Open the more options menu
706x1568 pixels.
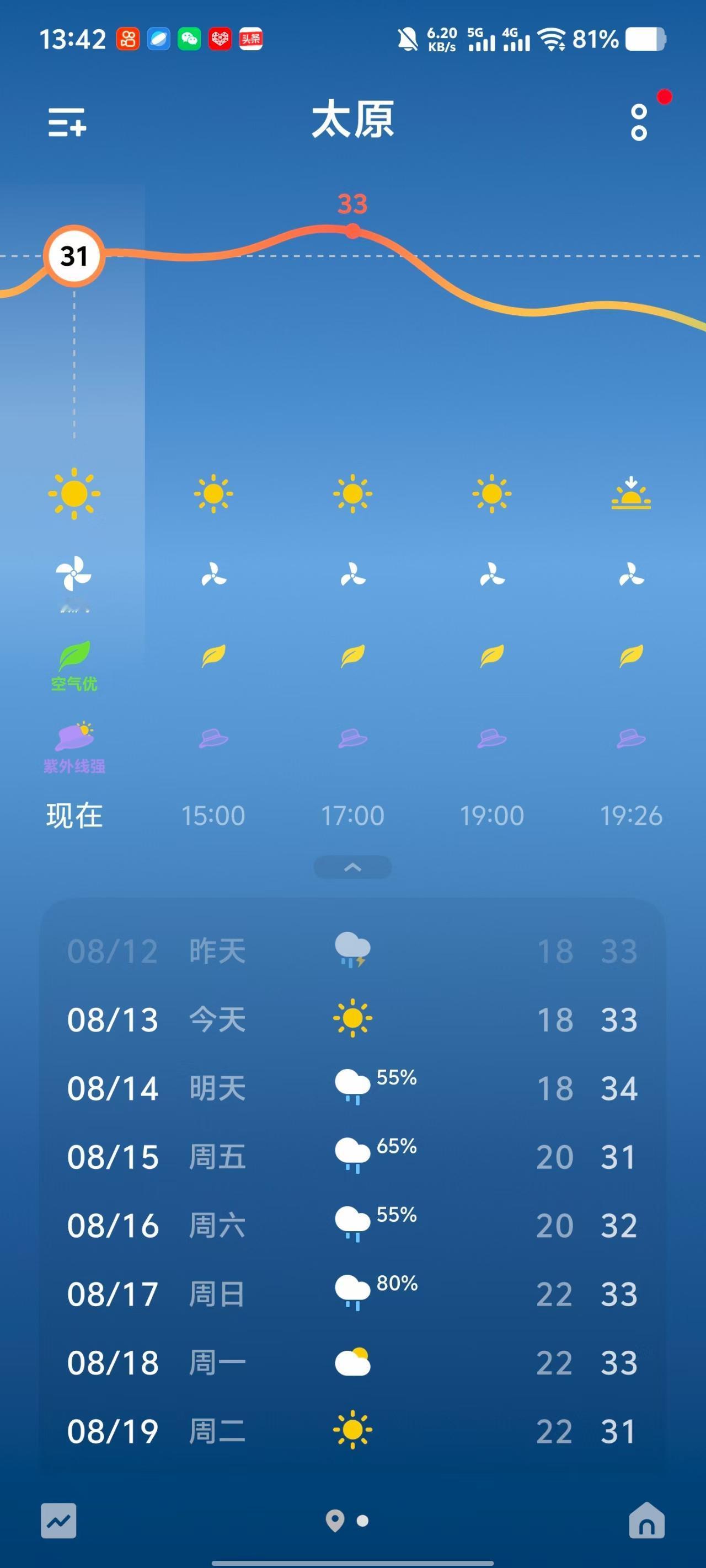[x=639, y=122]
